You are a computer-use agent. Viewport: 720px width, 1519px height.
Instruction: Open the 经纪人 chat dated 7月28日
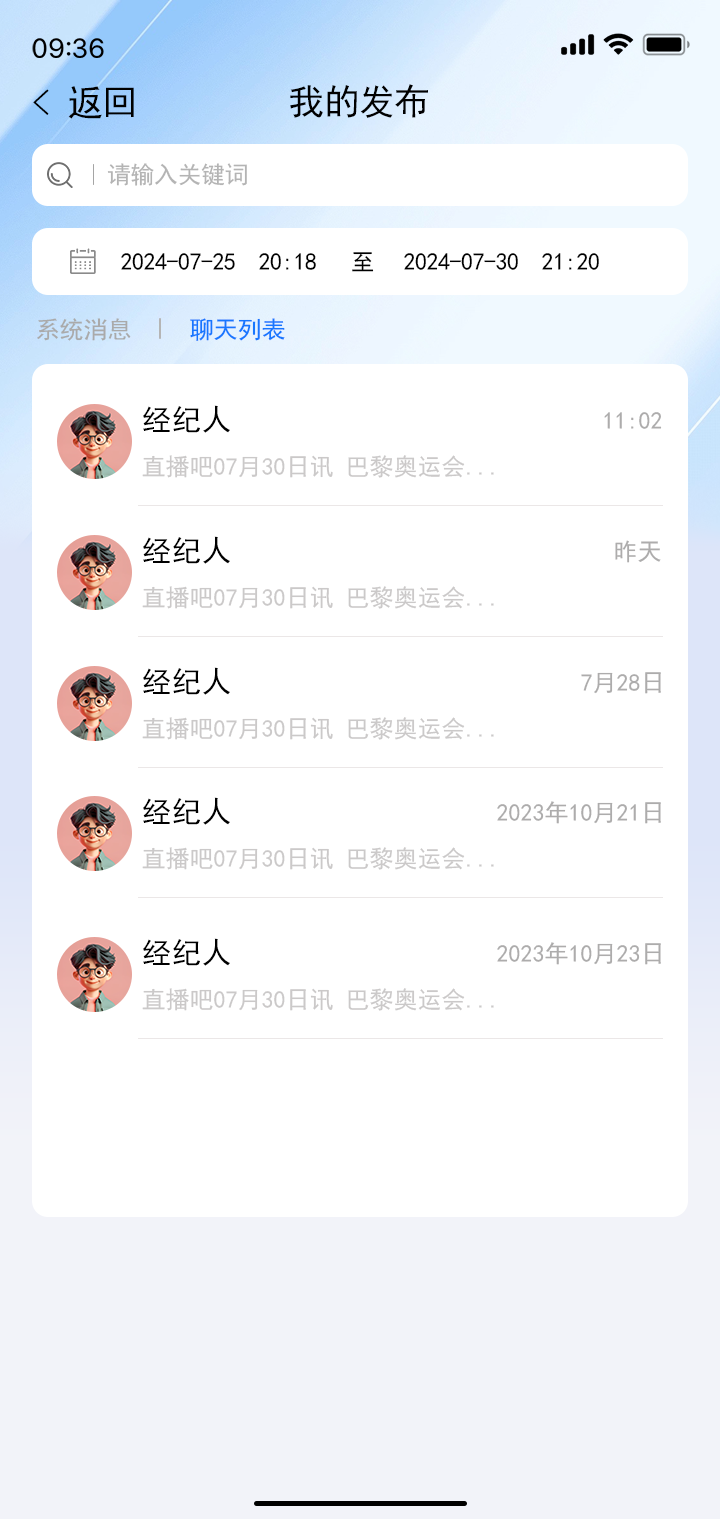coord(360,703)
